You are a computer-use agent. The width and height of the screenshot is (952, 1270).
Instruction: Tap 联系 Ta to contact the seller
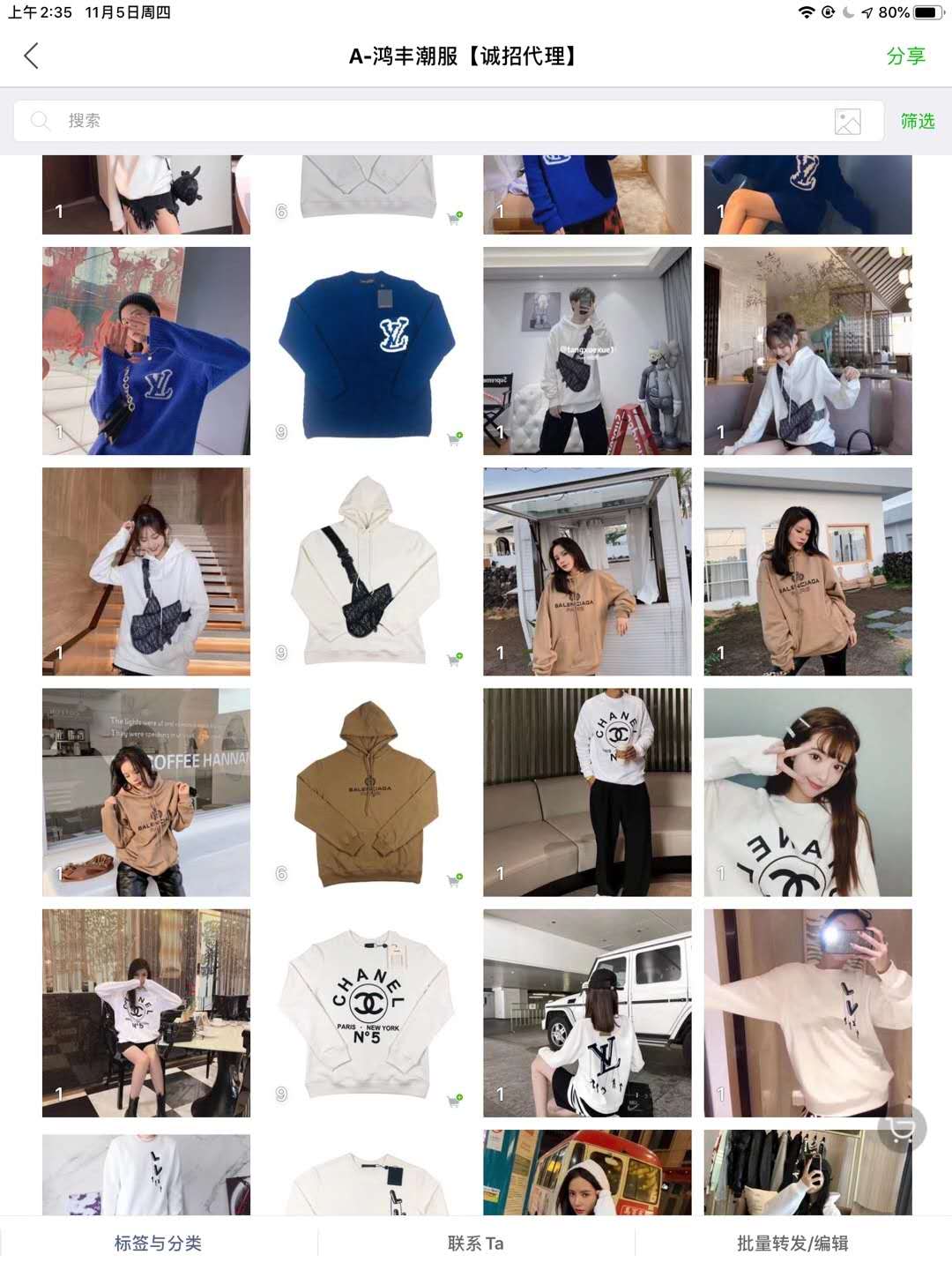coord(475,1243)
